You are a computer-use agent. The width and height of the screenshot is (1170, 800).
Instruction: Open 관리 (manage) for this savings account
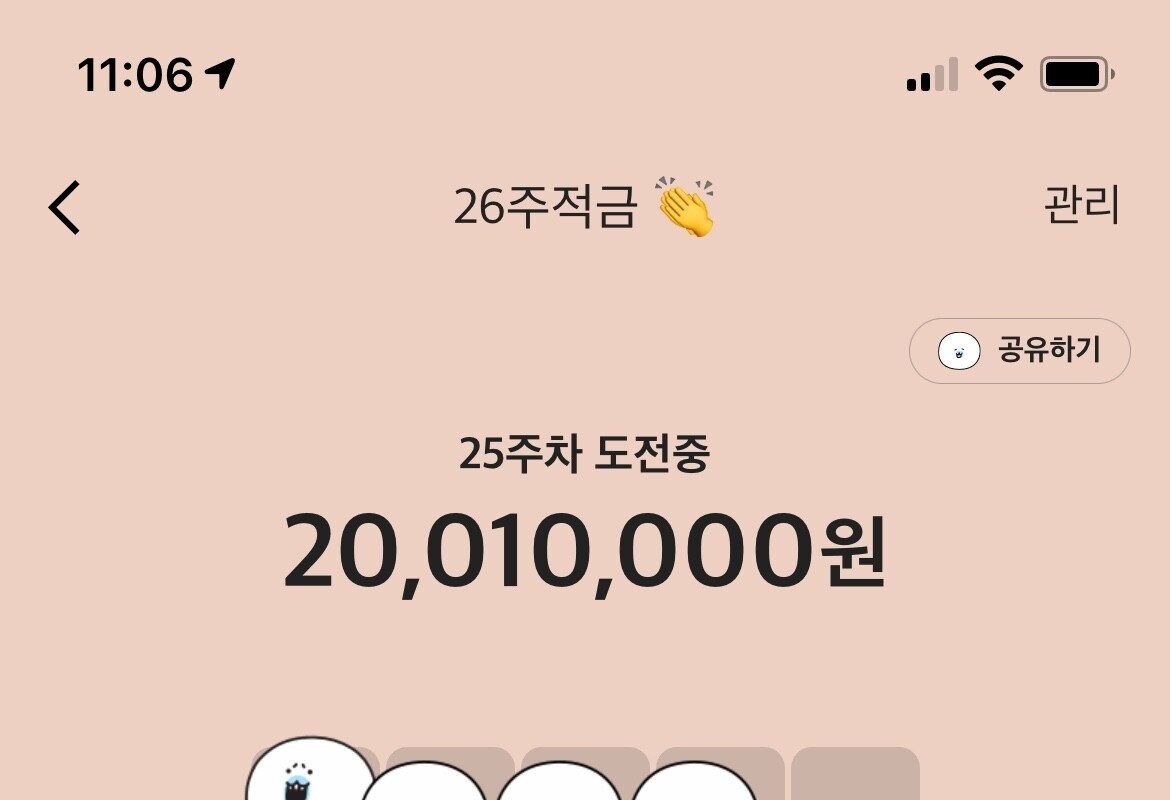1081,206
